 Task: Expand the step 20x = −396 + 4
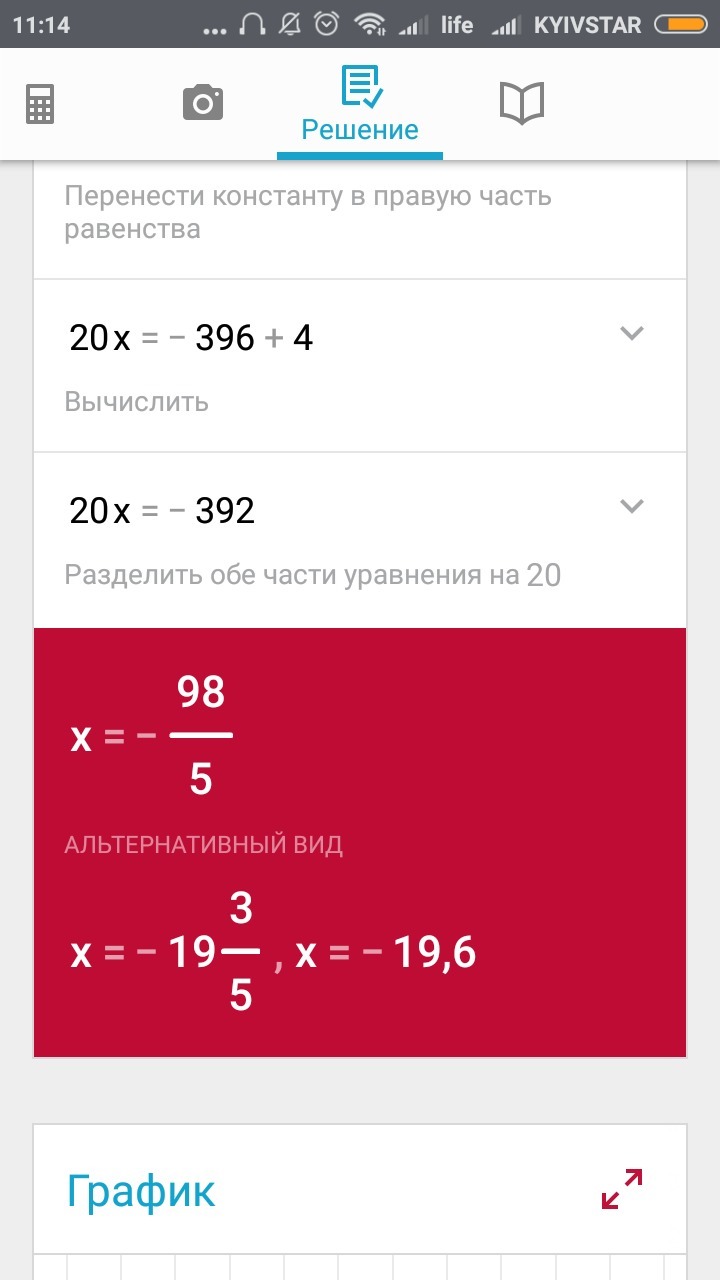631,333
